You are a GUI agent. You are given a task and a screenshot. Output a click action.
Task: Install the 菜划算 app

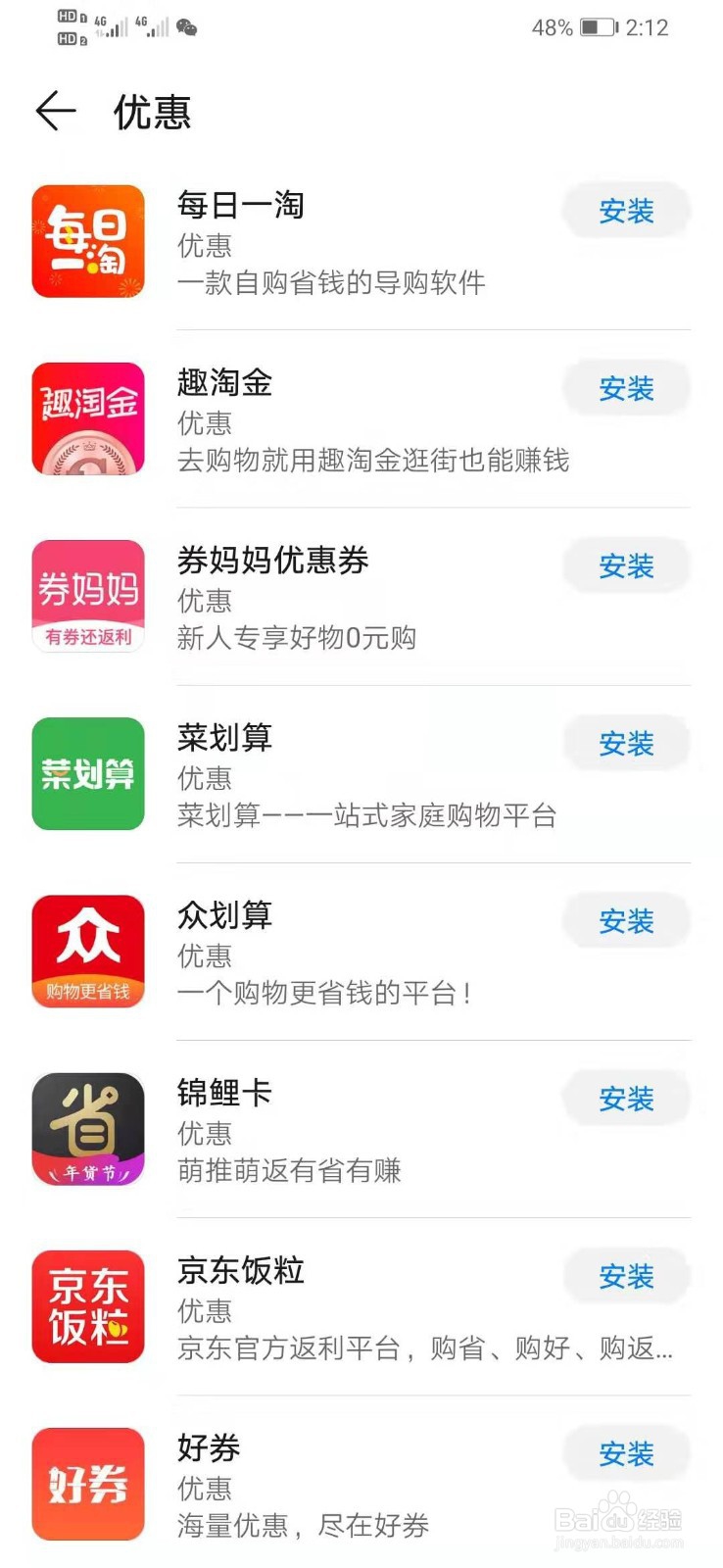(626, 743)
